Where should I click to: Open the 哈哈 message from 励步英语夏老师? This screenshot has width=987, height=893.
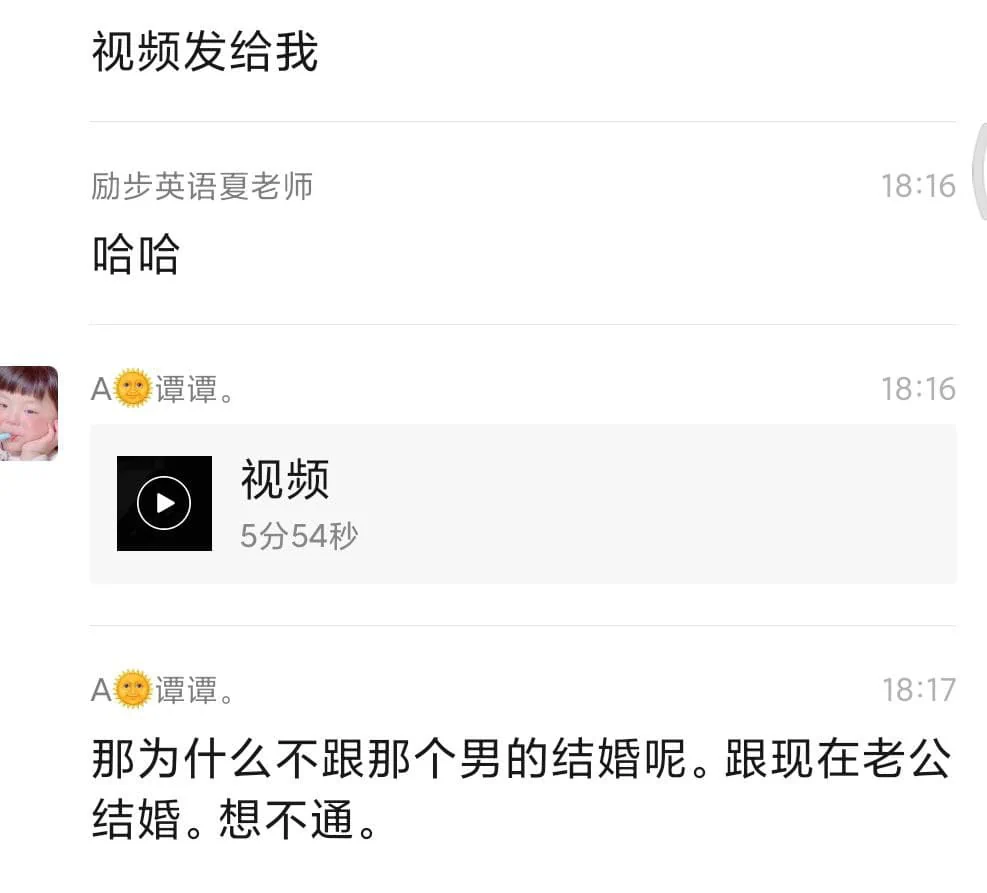(136, 254)
